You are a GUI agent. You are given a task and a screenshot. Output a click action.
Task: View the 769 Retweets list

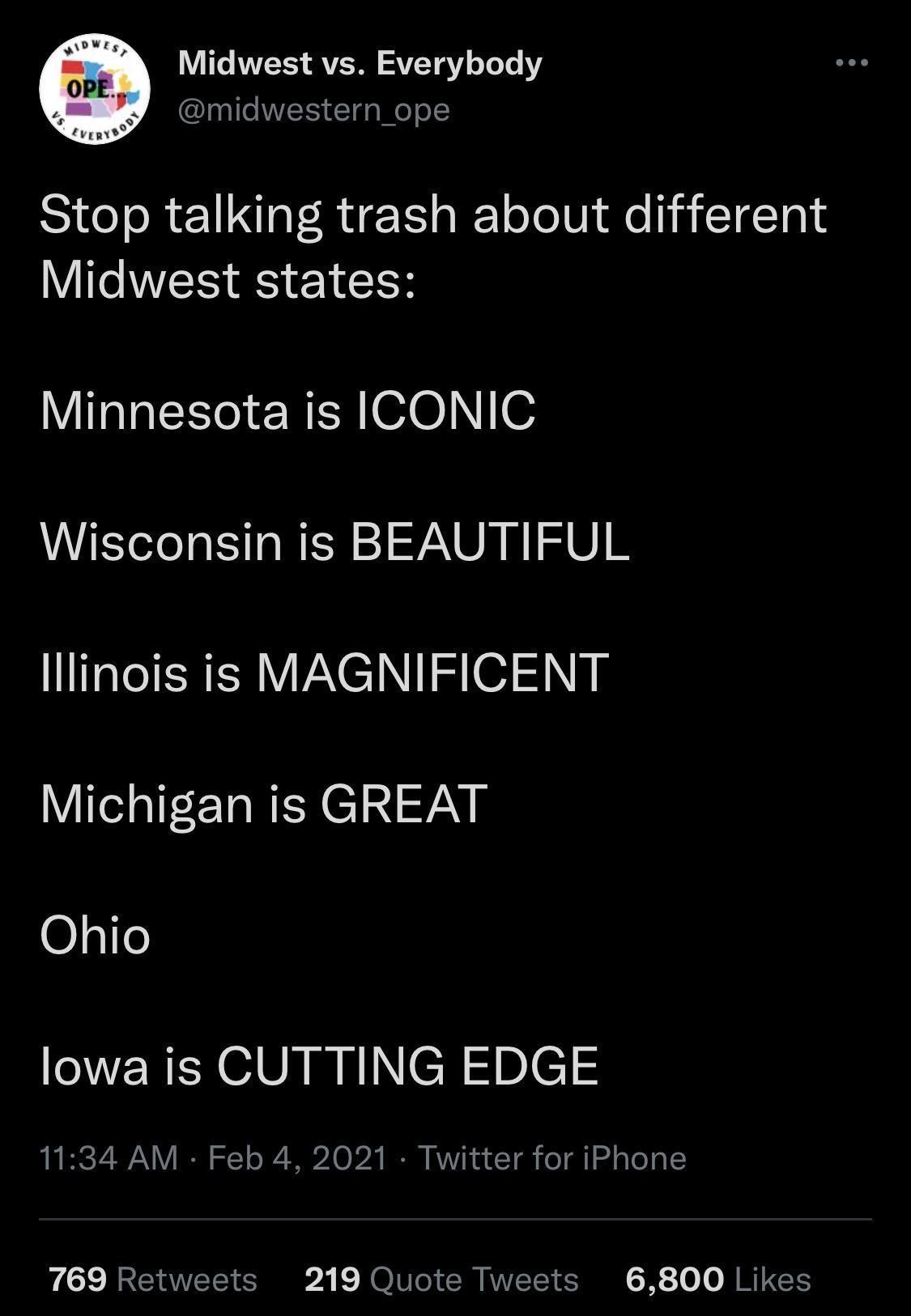(x=153, y=1280)
